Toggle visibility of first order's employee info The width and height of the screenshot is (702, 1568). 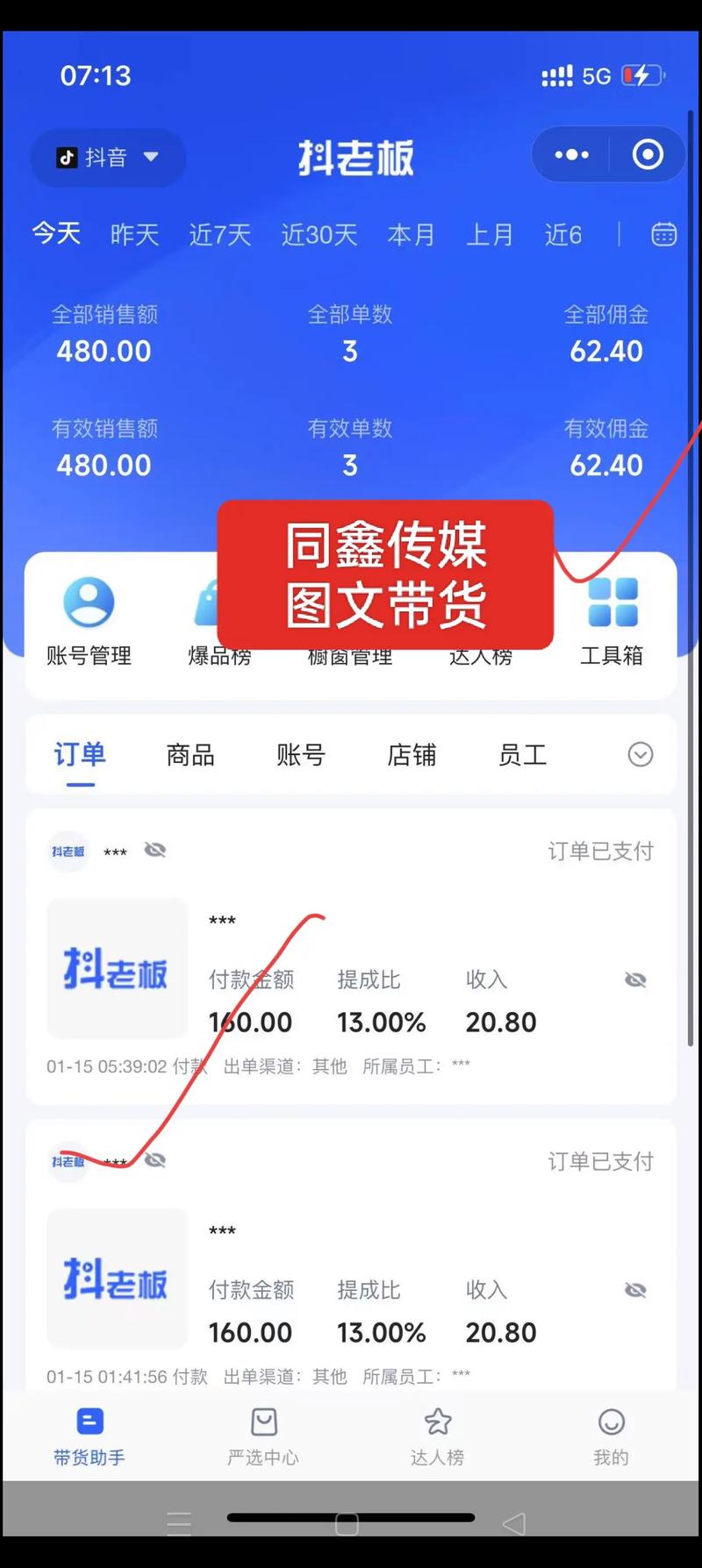point(155,850)
